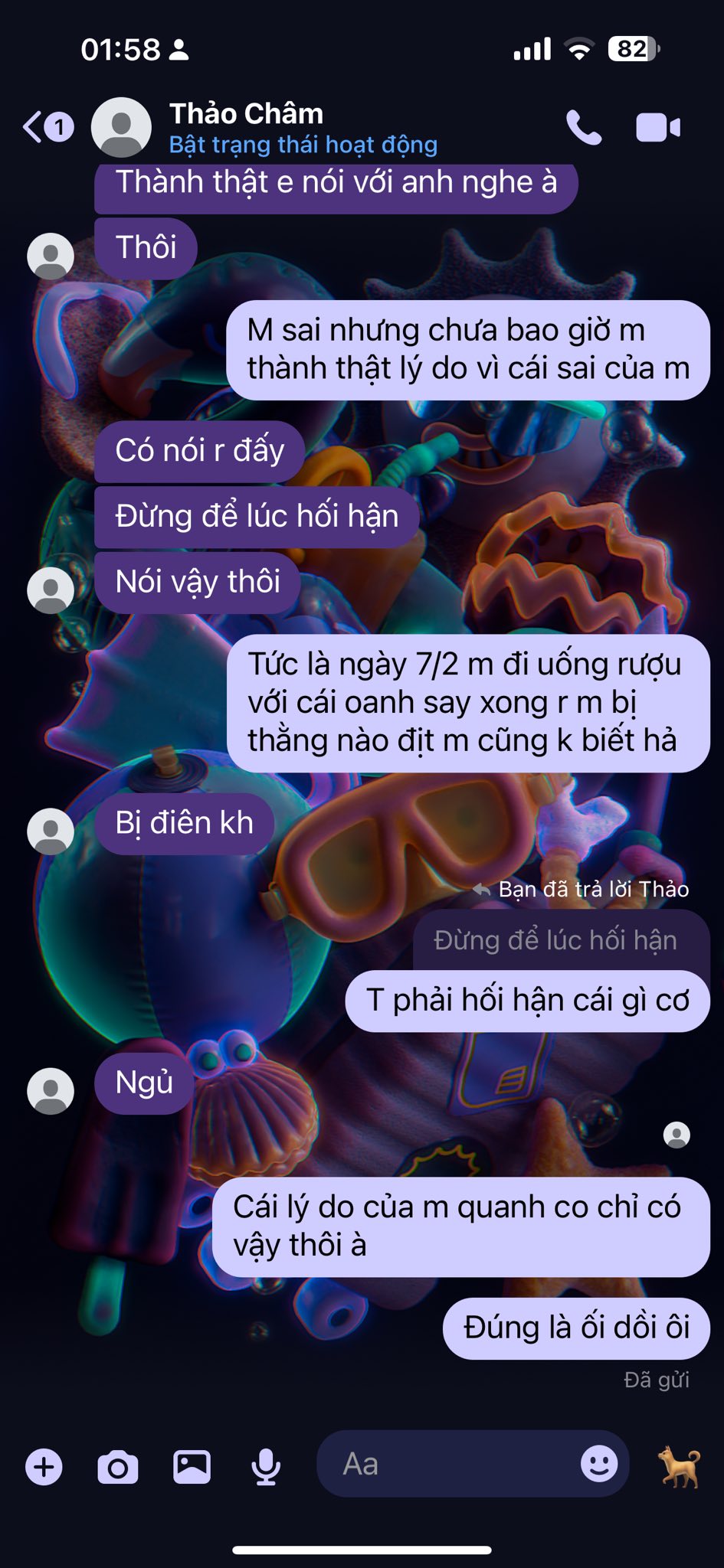
Task: Open the plus menu for more options
Action: click(44, 1466)
